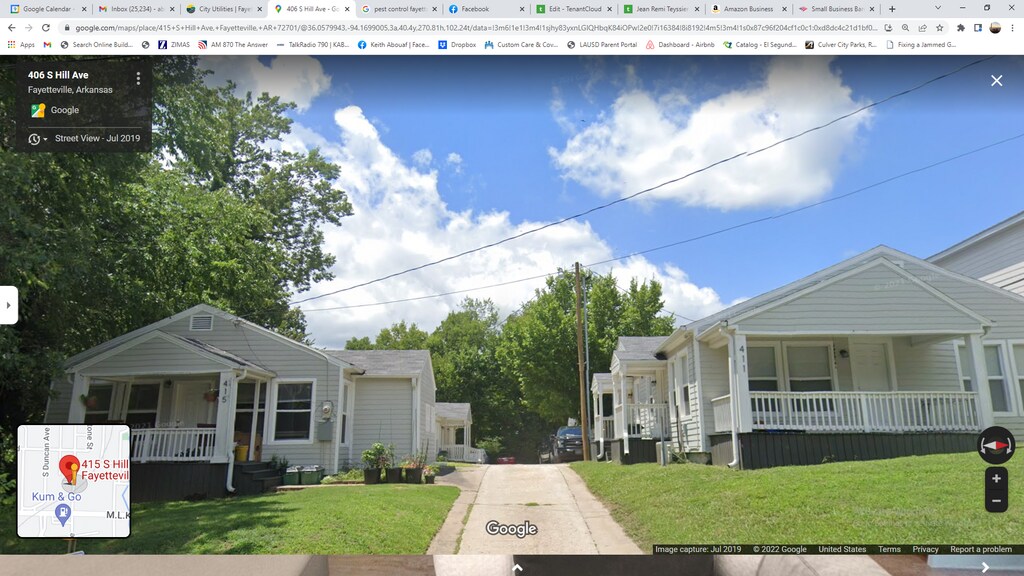
Task: Tap the compass to reorient the view
Action: 996,444
